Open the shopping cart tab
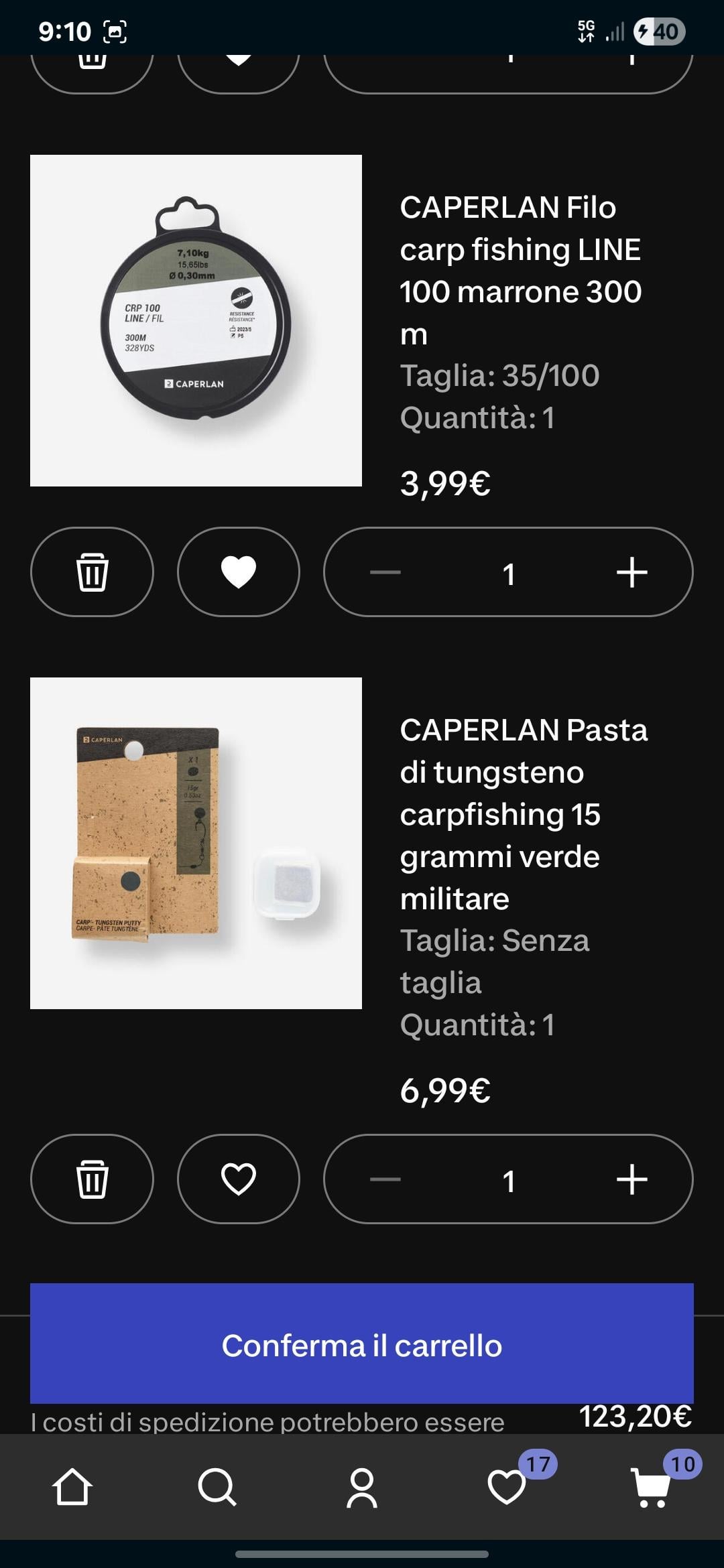Image resolution: width=724 pixels, height=1568 pixels. 652,1486
